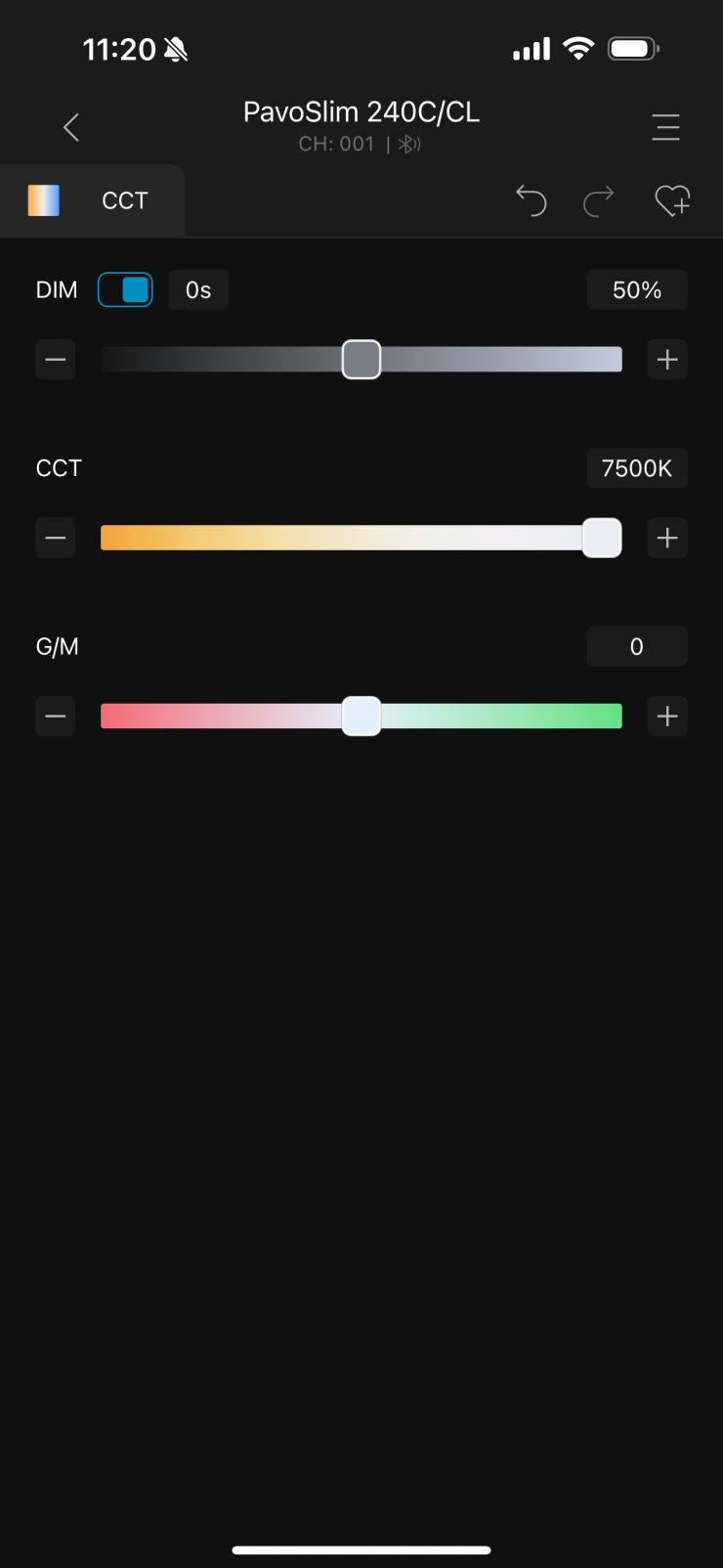Redo the last change
The image size is (723, 1568).
pyautogui.click(x=599, y=200)
